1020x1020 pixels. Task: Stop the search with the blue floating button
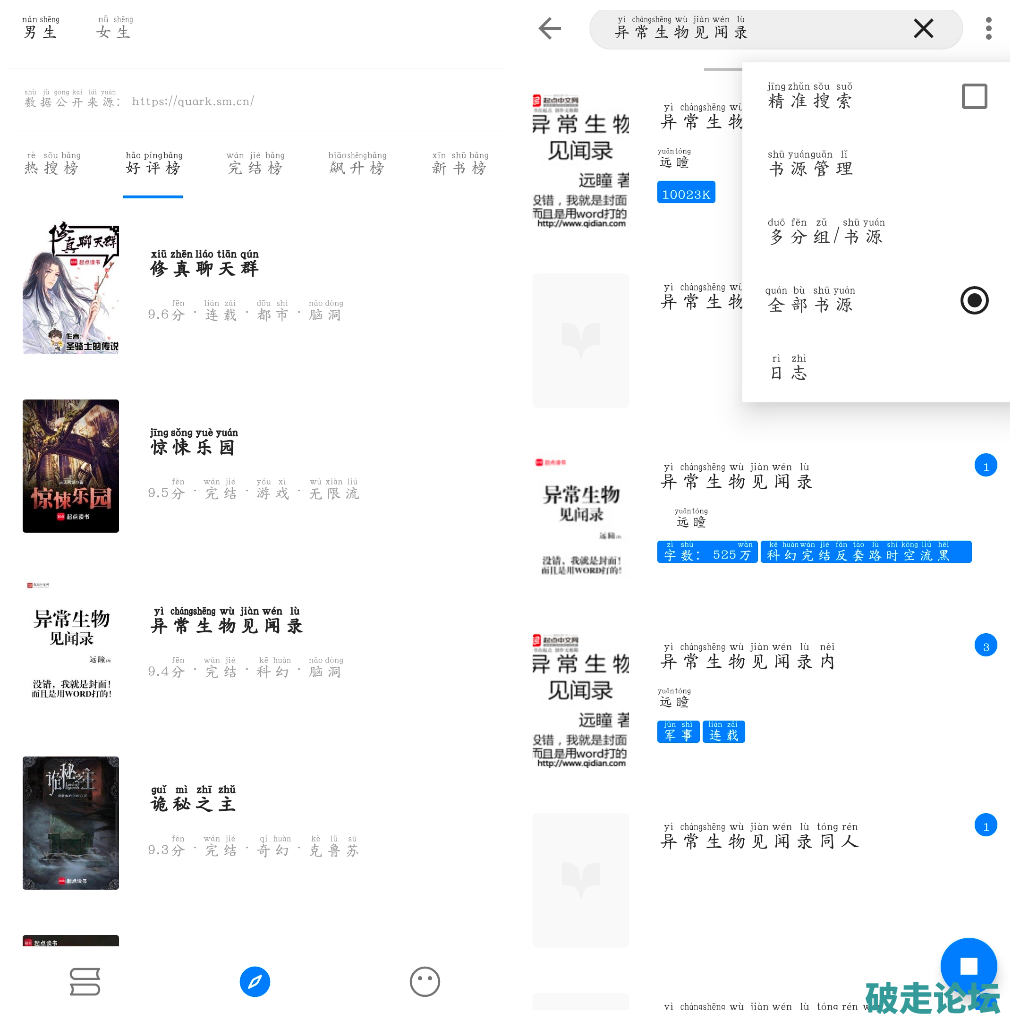[x=968, y=966]
